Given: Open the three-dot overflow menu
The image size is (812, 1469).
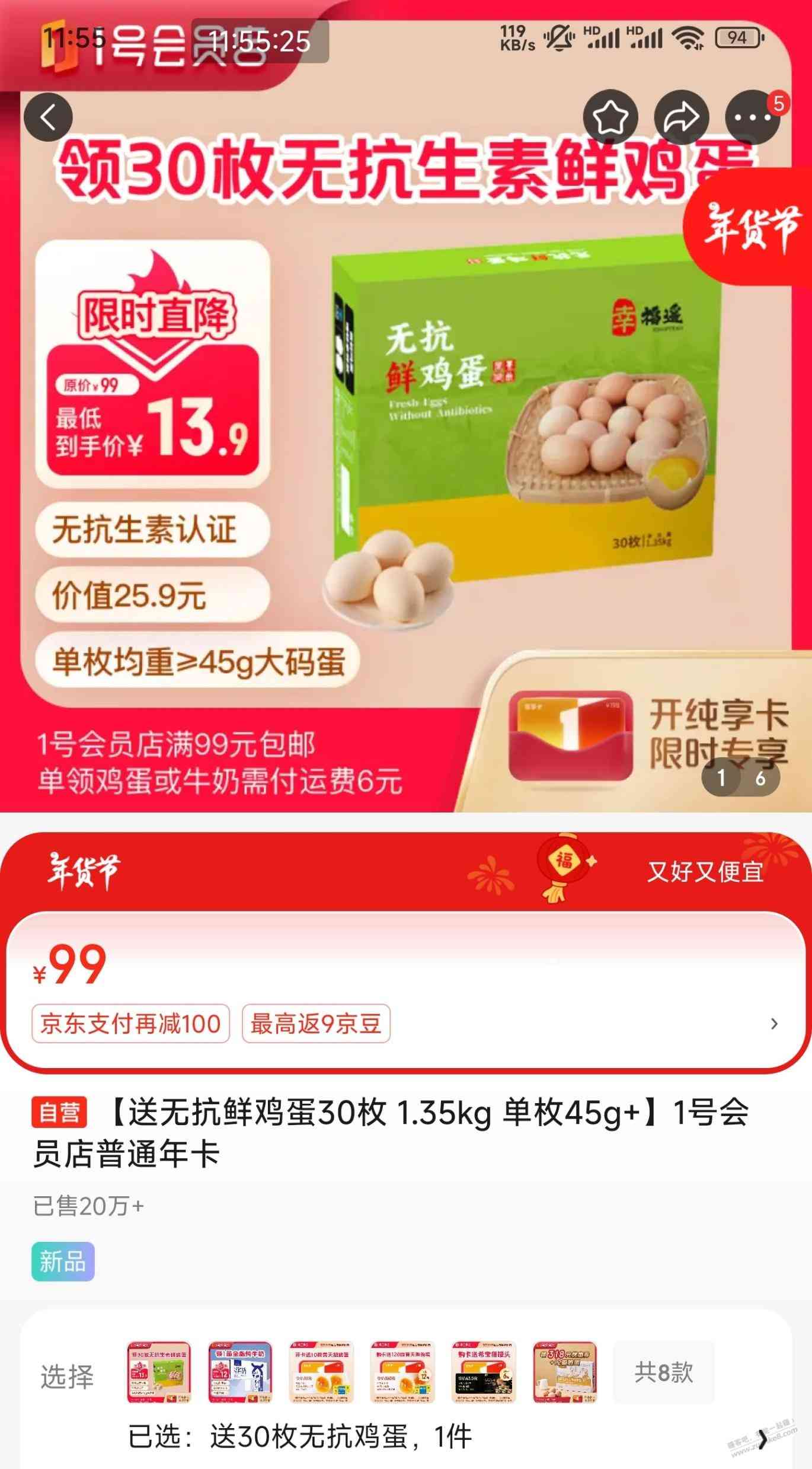Looking at the screenshot, I should 752,117.
